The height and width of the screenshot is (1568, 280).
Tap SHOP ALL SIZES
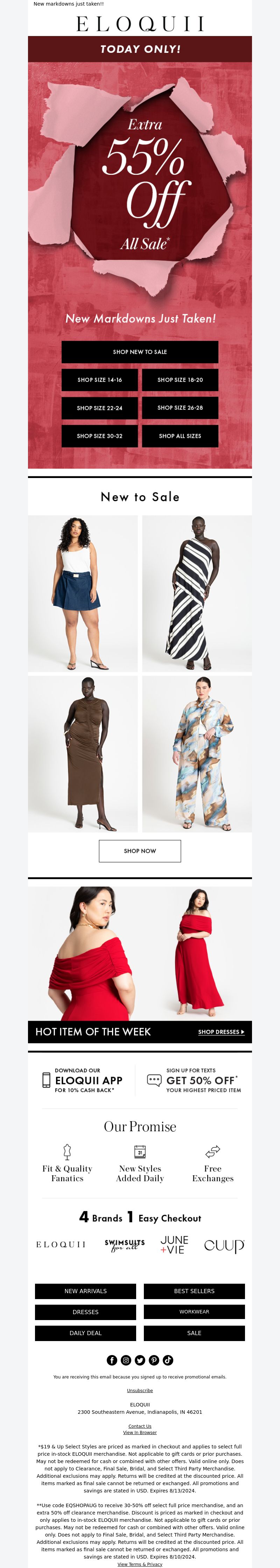180,436
